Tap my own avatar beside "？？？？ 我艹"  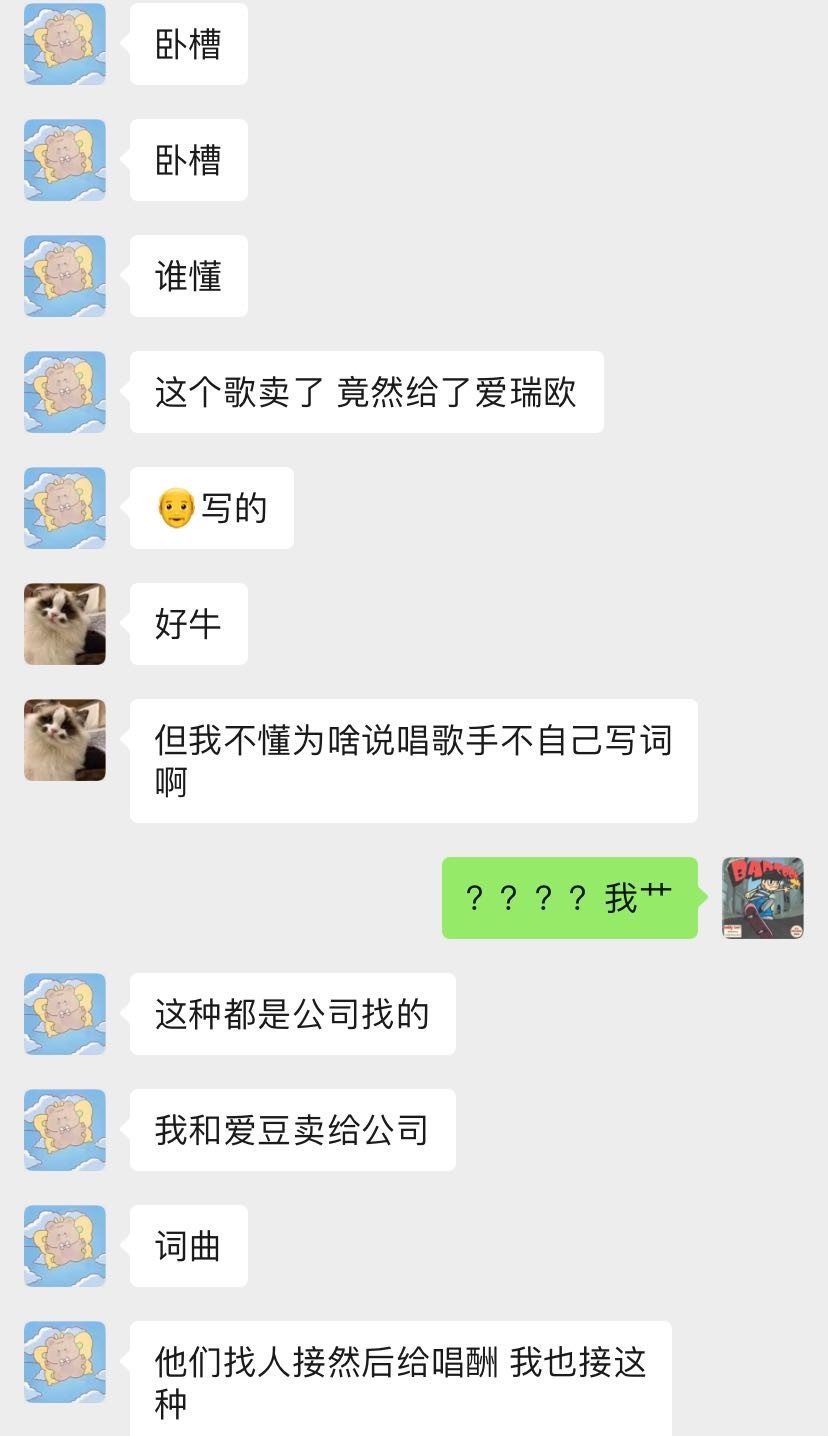click(763, 898)
